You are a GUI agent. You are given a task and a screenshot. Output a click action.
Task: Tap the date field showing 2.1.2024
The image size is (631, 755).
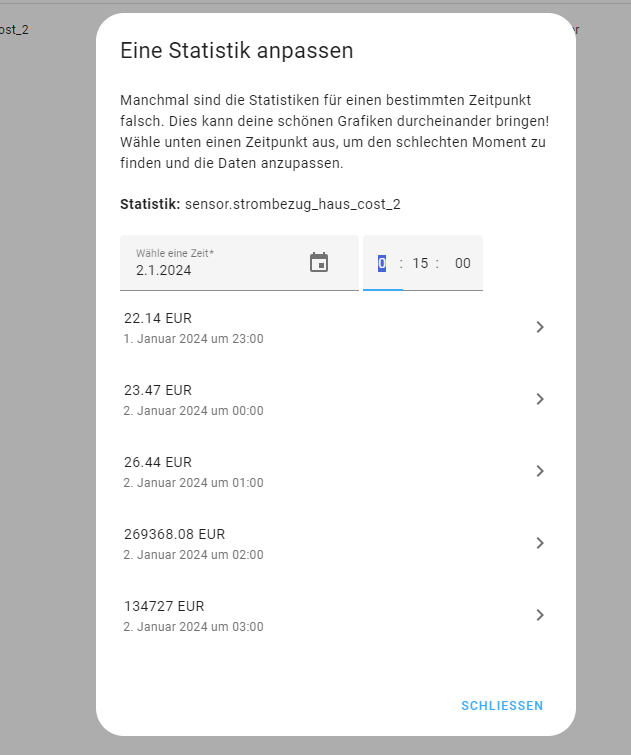[210, 269]
